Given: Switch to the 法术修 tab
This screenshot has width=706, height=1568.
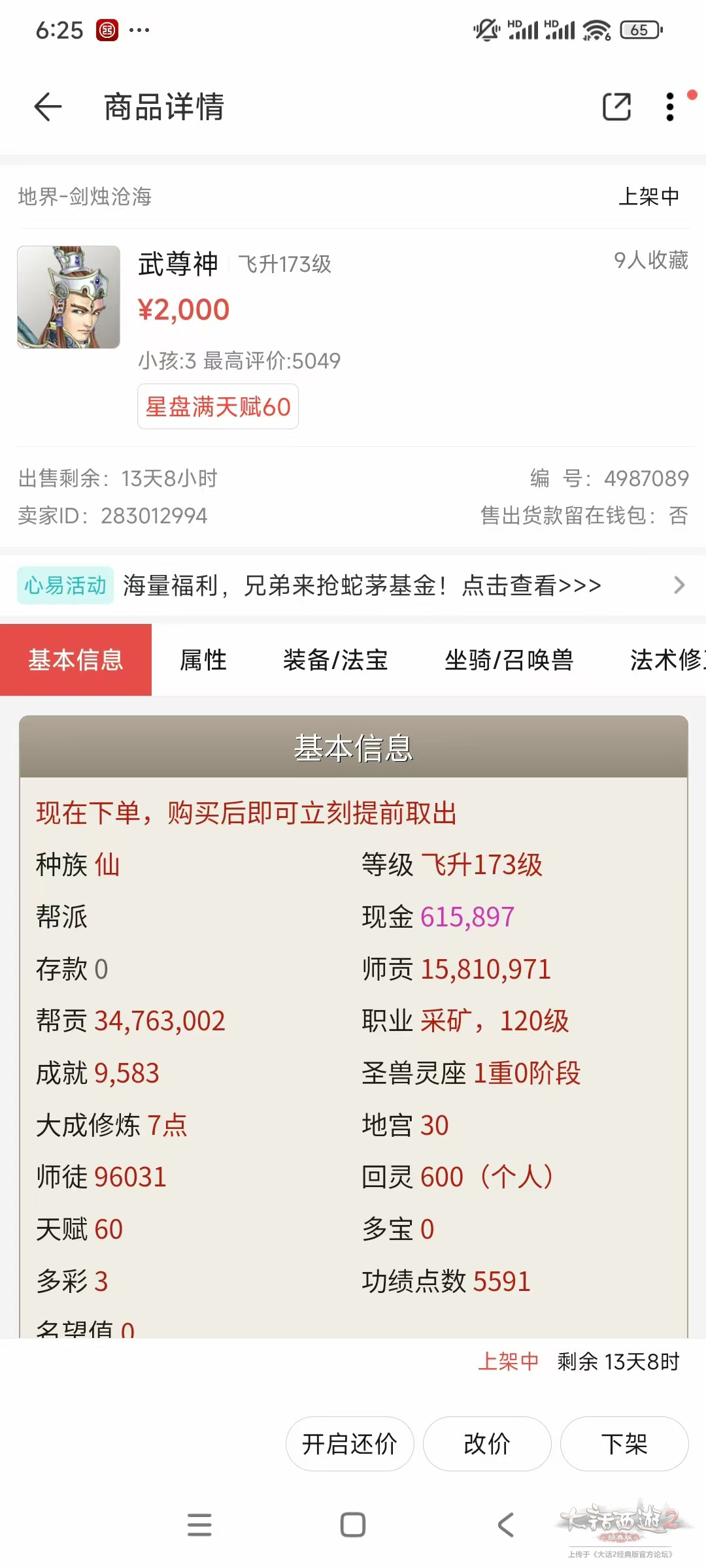Looking at the screenshot, I should point(667,660).
